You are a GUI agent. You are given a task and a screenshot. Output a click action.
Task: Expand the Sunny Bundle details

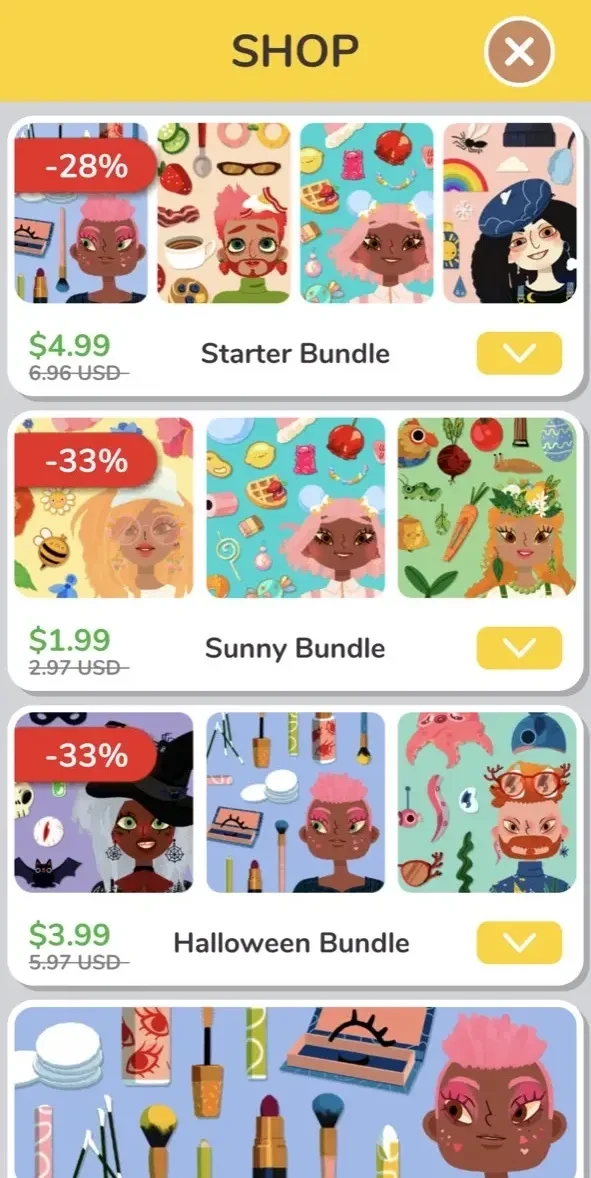[x=519, y=648]
